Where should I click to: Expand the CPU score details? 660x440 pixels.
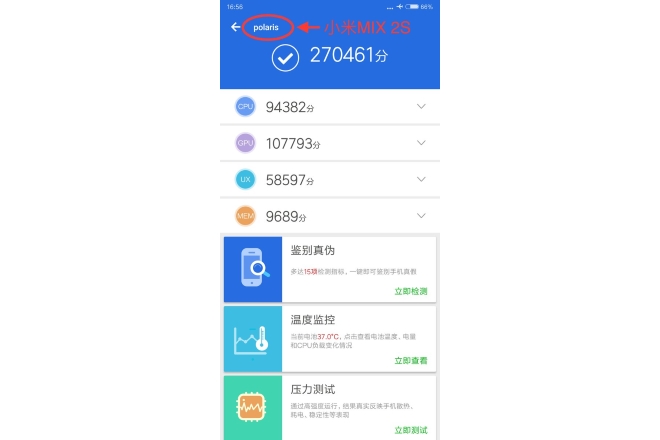point(421,107)
